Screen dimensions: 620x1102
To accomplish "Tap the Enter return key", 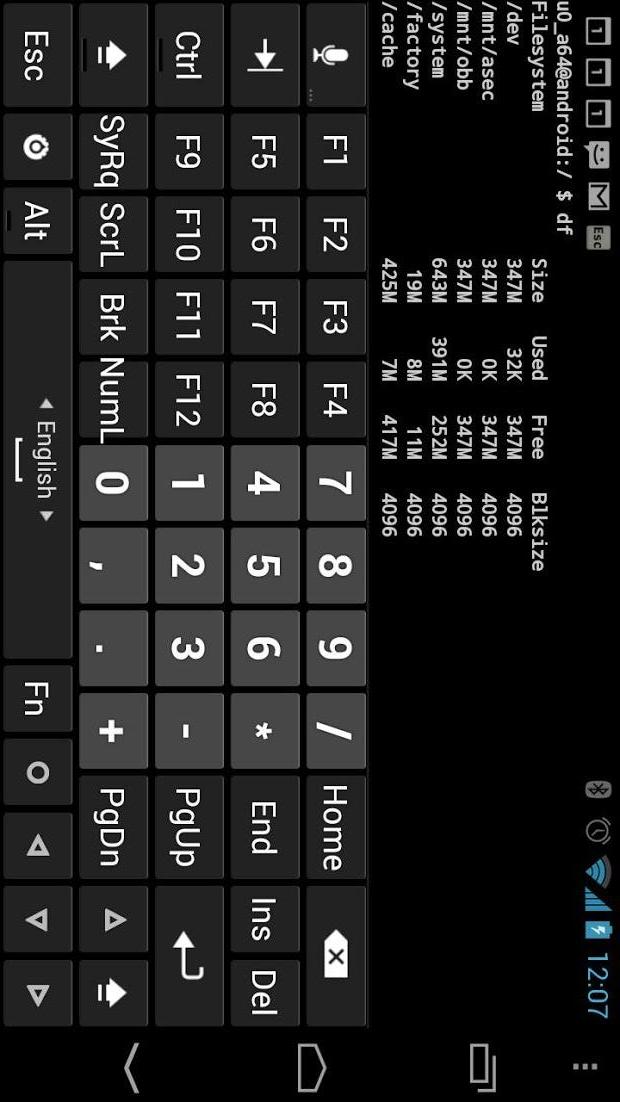I will coord(188,956).
